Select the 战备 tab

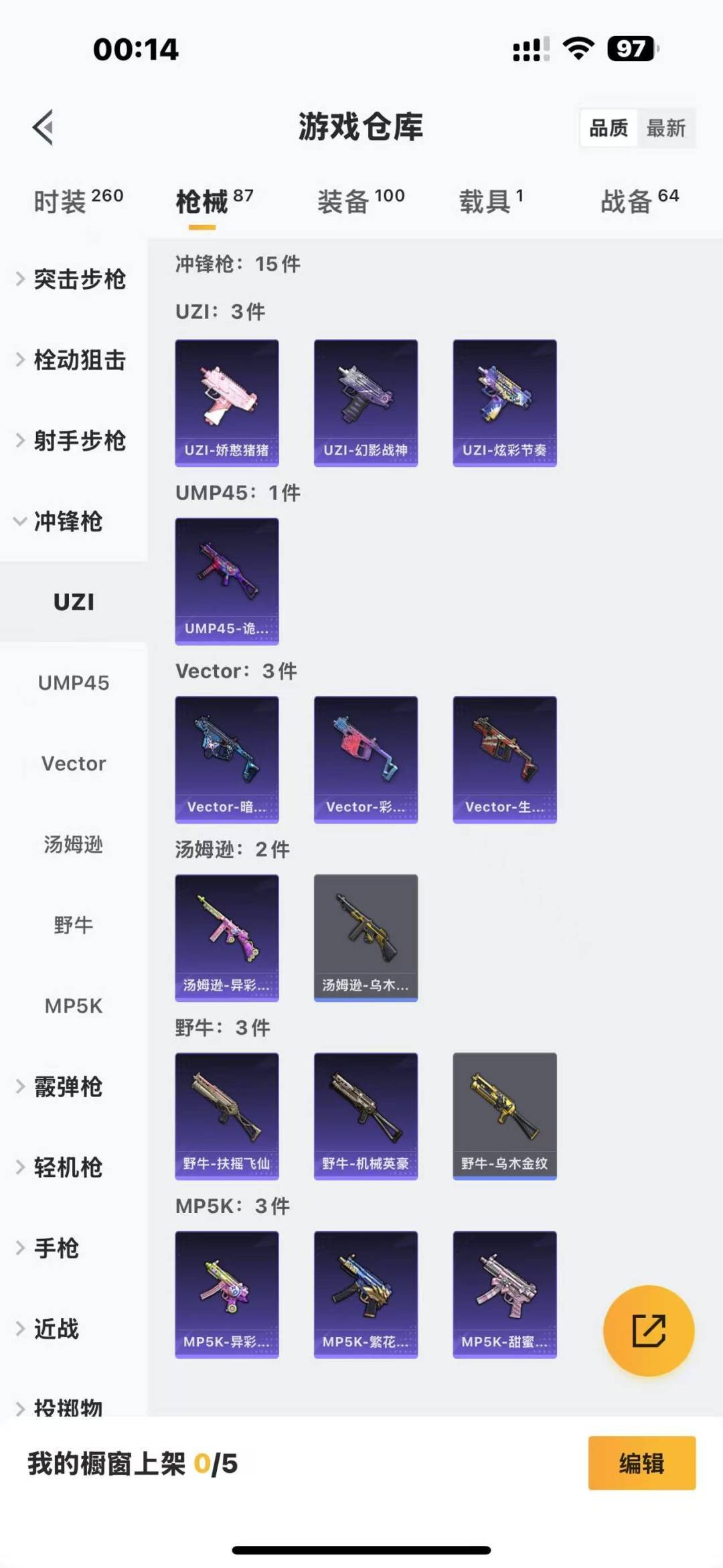pos(639,200)
